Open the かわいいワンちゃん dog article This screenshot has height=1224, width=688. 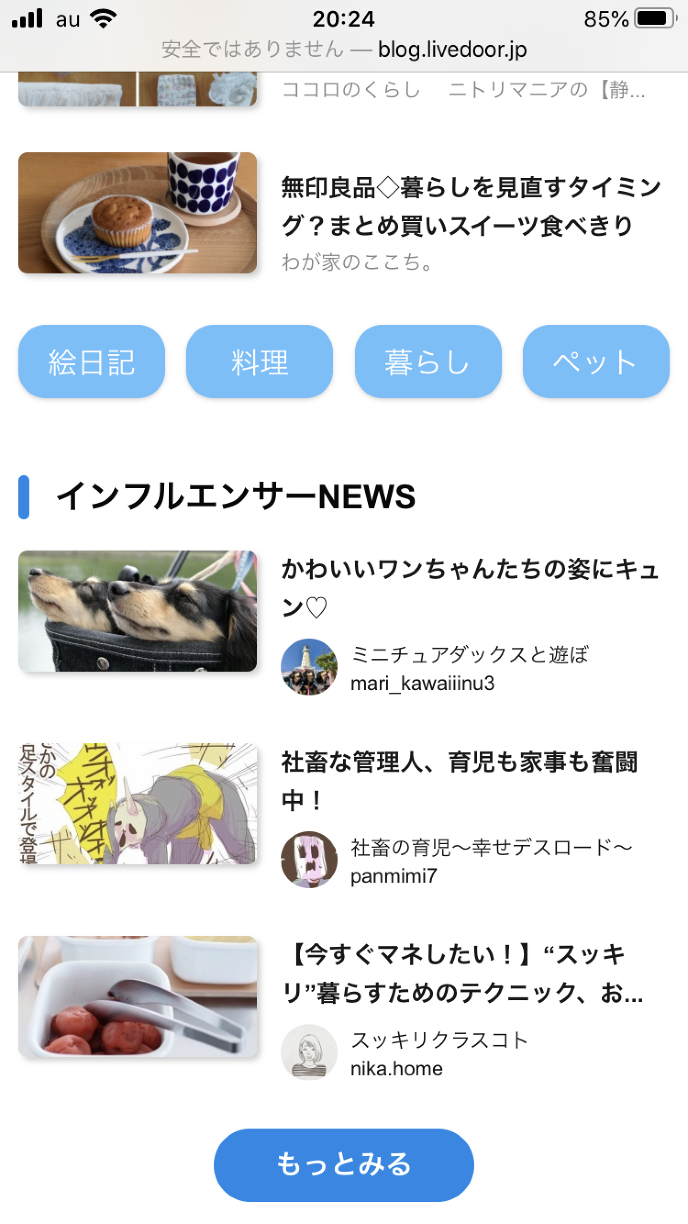tap(470, 588)
